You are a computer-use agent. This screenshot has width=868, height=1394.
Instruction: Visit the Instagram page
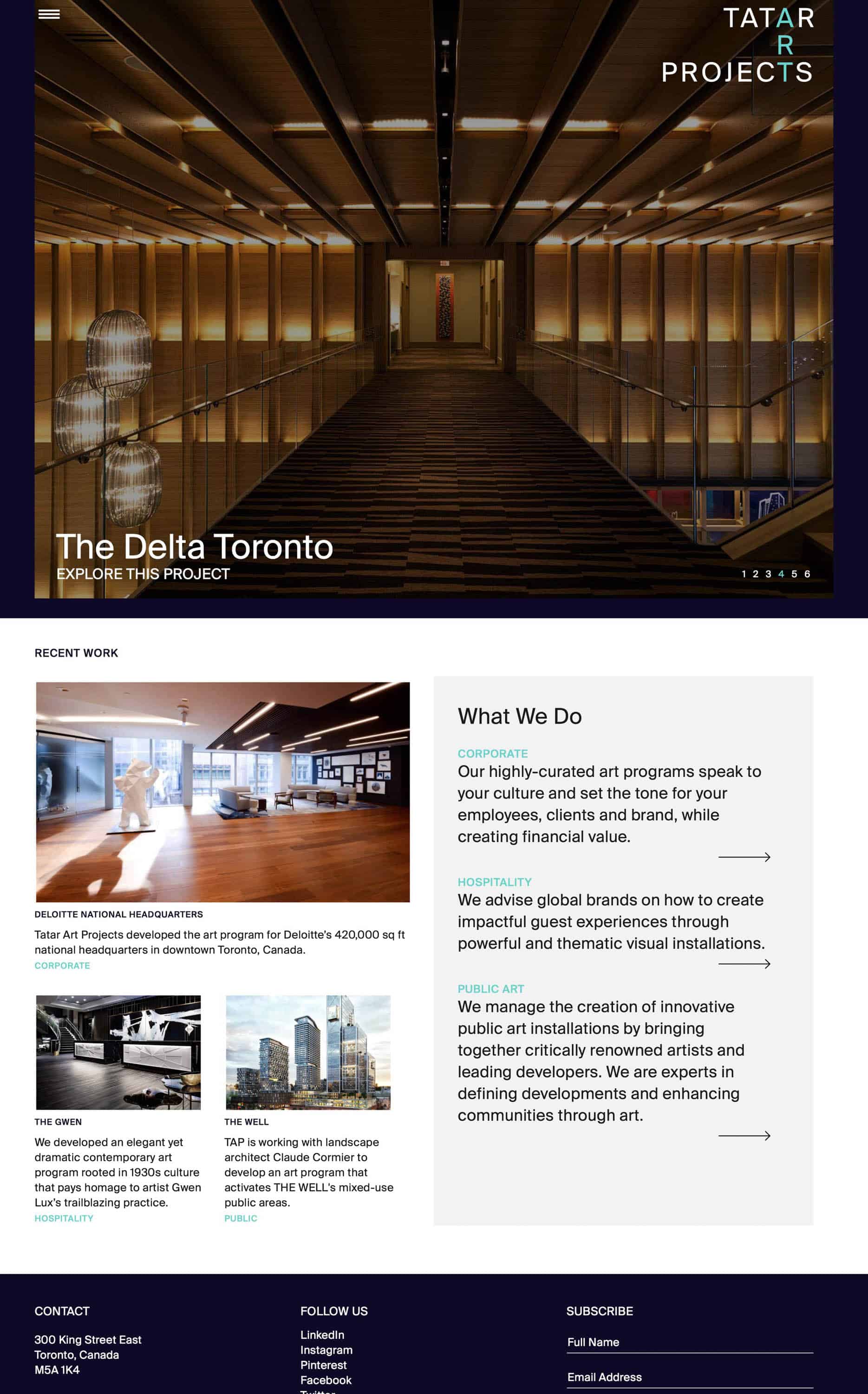tap(326, 1350)
